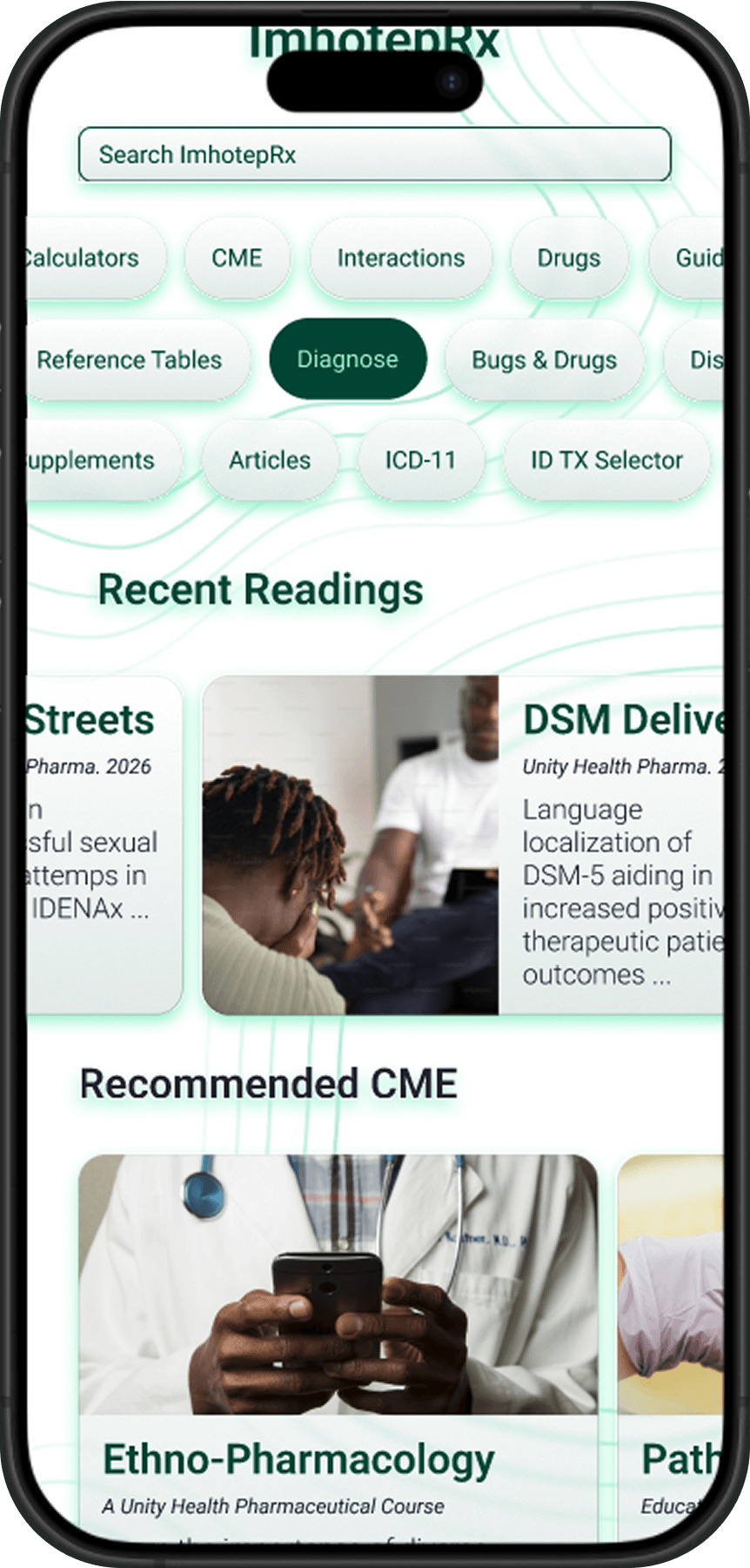Screen dimensions: 750x1568
Task: Open the DSM reading card
Action: pos(461,845)
